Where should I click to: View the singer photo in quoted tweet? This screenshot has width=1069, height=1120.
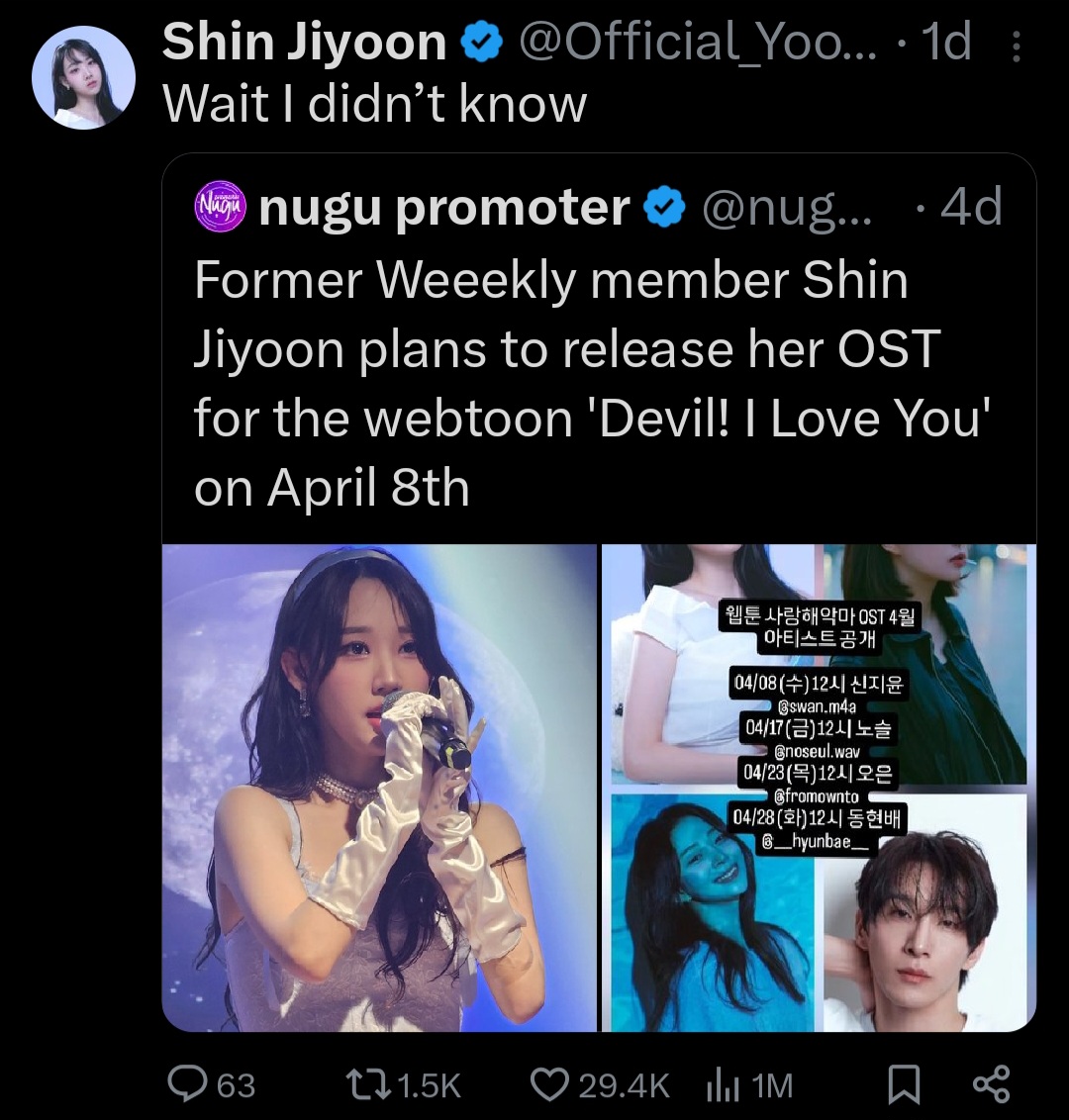click(x=379, y=788)
